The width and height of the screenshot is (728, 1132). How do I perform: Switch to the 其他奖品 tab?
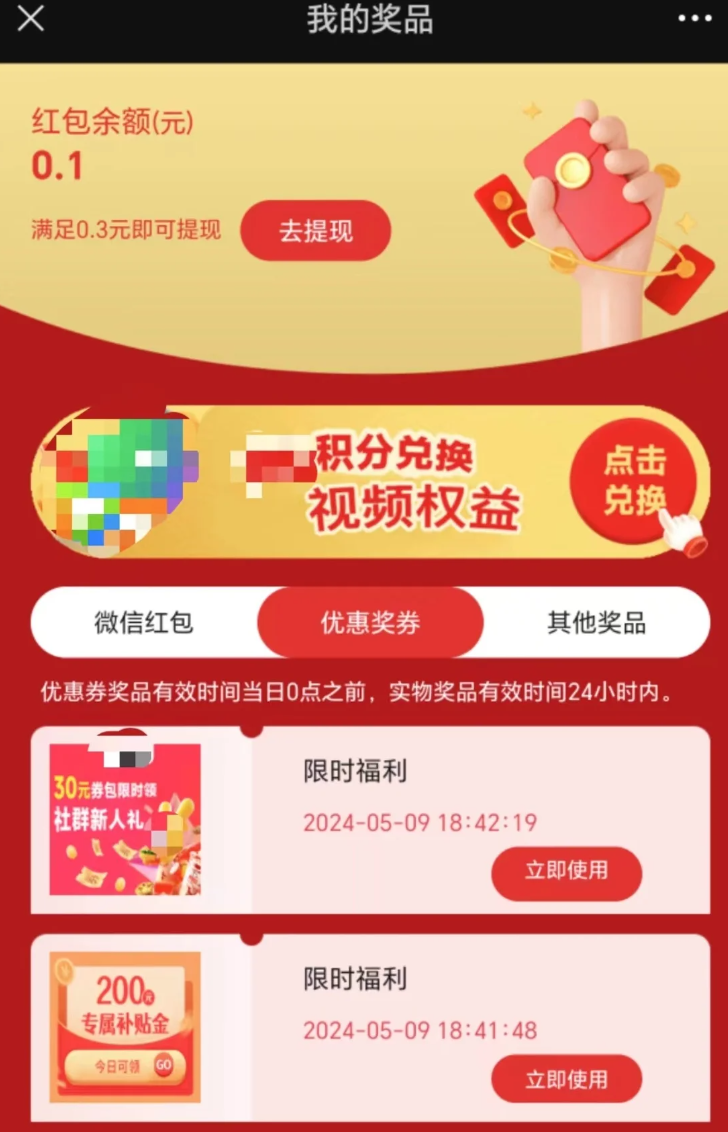tap(596, 623)
